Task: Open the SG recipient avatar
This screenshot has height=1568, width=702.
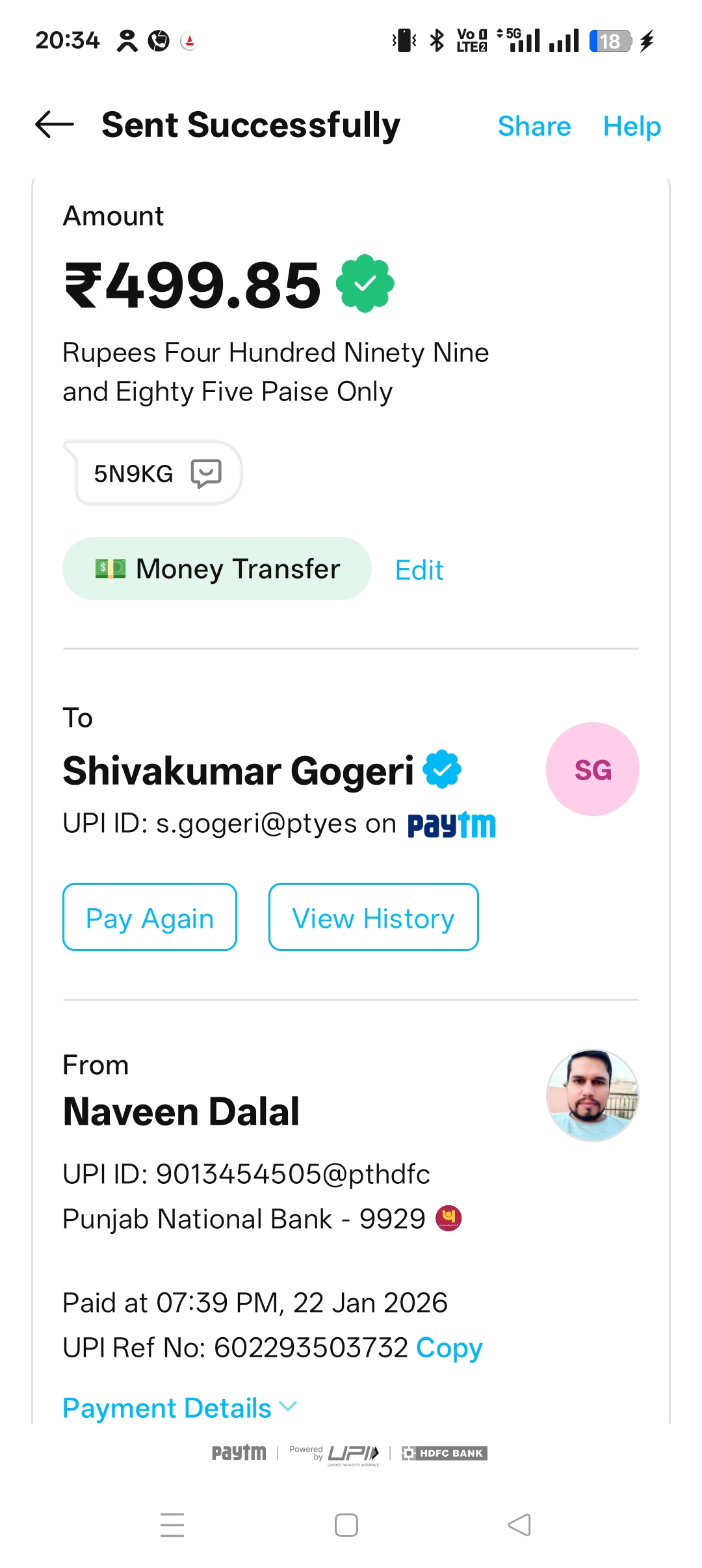Action: [x=593, y=770]
